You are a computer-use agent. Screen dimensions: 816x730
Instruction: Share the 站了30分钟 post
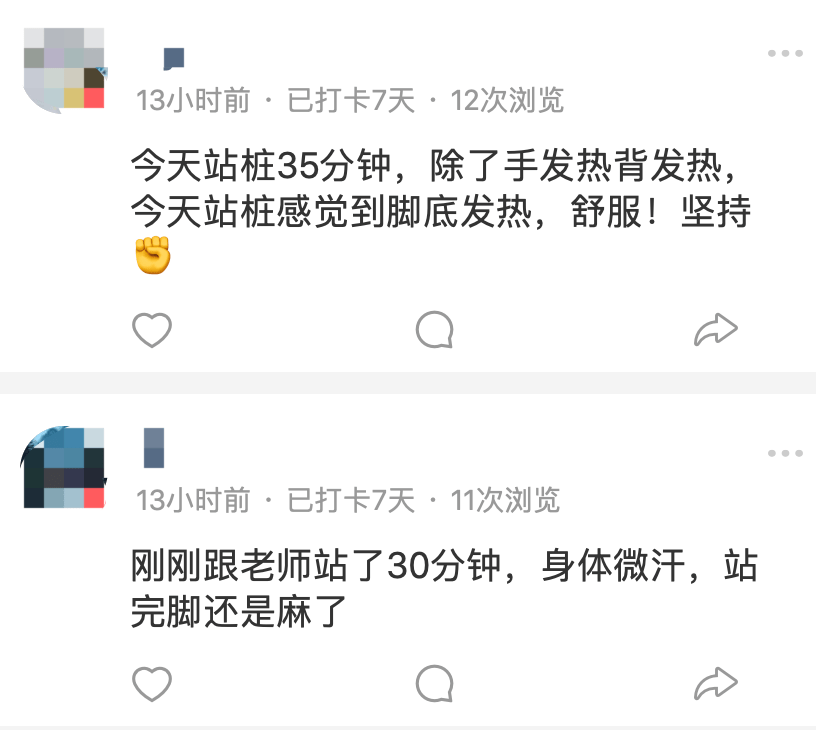[x=715, y=684]
